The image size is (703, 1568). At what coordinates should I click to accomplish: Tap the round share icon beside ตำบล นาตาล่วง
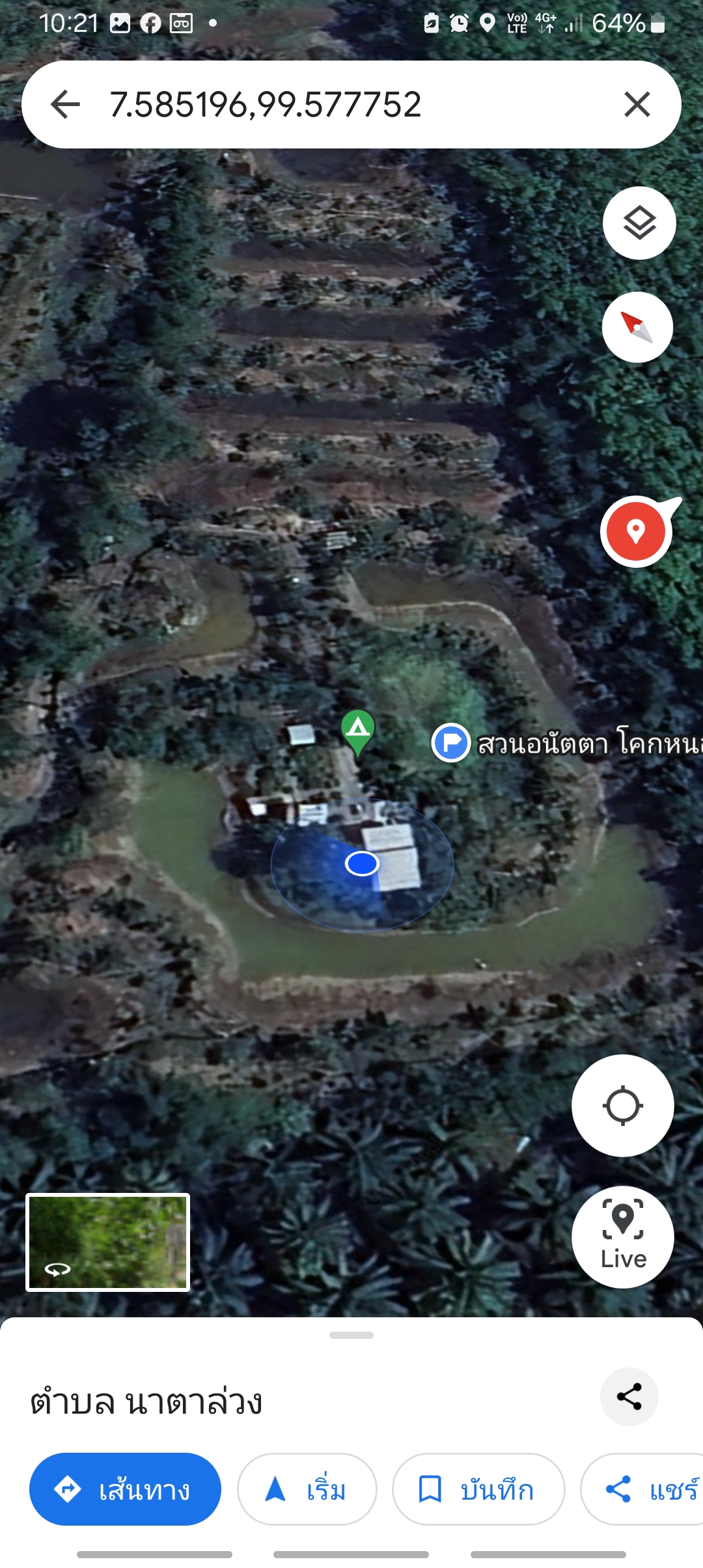tap(629, 1397)
